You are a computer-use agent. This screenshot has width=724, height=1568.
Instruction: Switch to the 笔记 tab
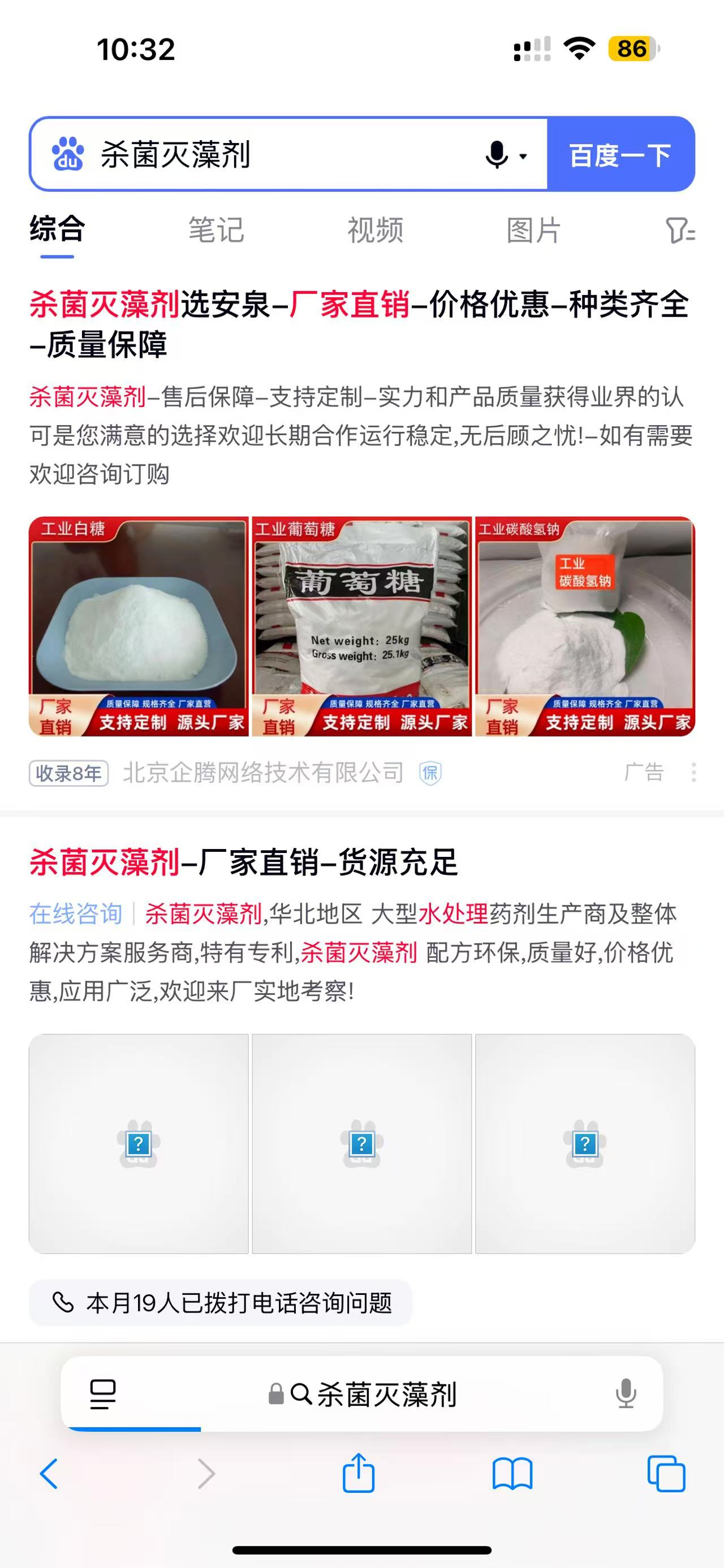(x=216, y=230)
